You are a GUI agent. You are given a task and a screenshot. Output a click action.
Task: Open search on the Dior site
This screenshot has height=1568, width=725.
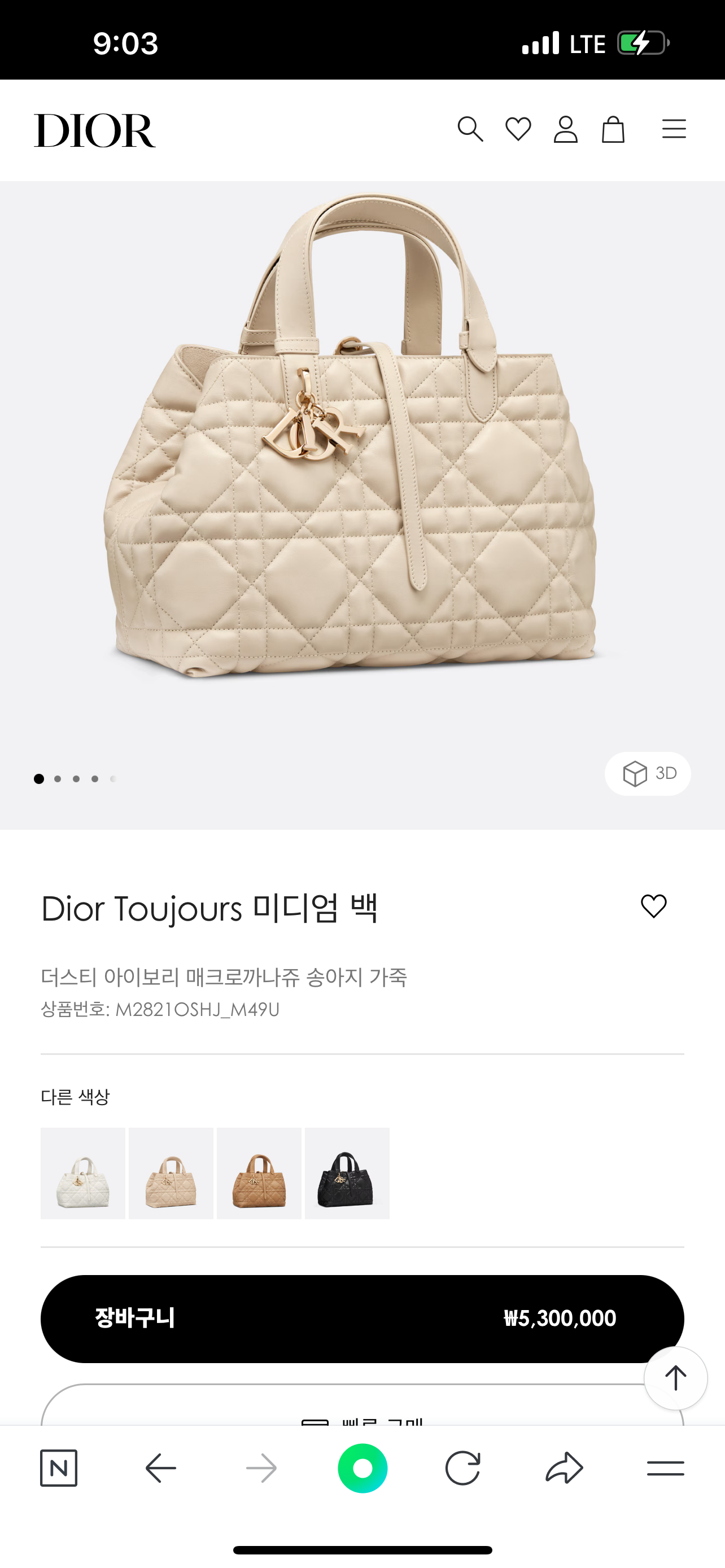pos(470,130)
